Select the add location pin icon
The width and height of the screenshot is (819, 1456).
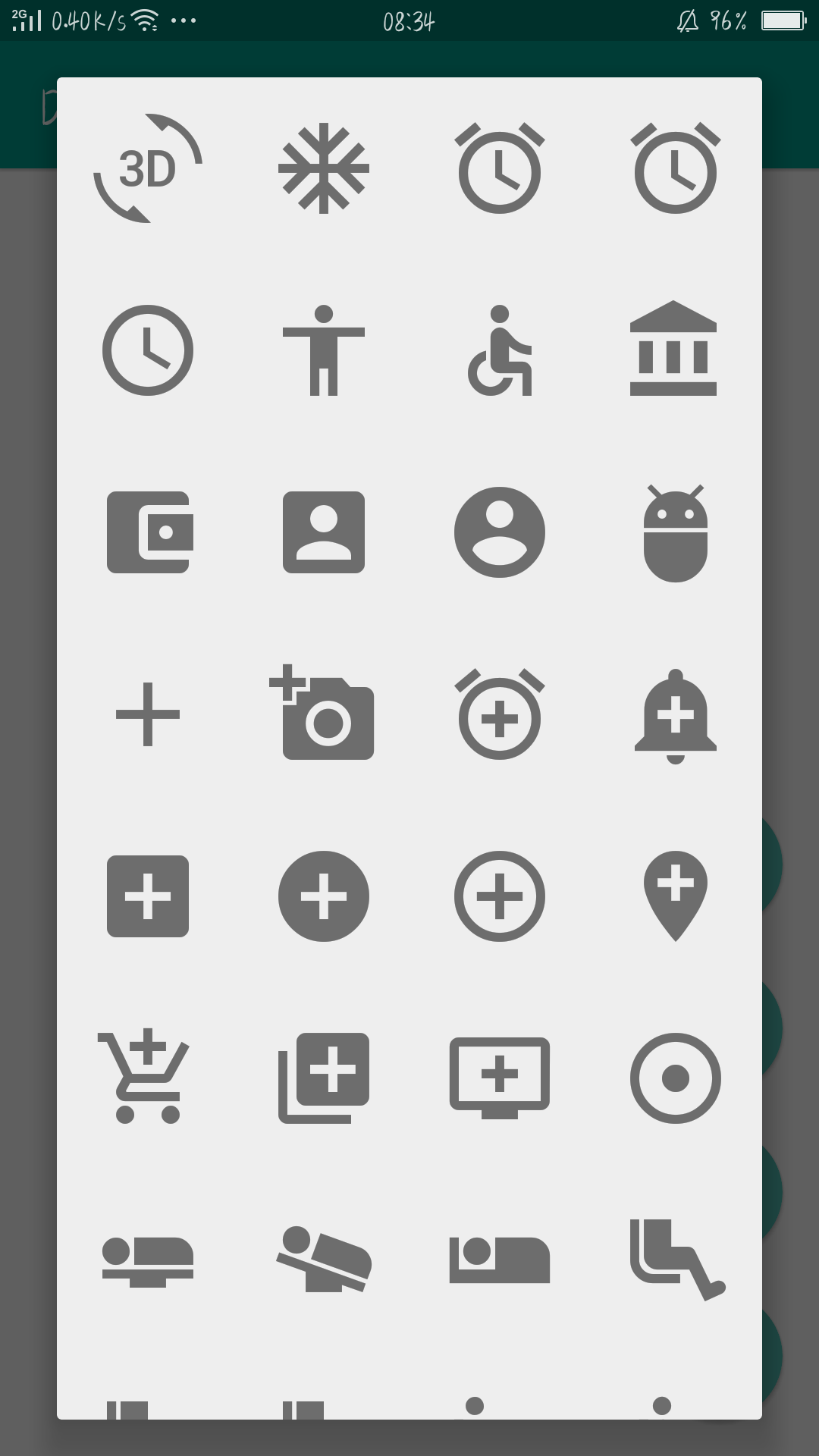675,895
